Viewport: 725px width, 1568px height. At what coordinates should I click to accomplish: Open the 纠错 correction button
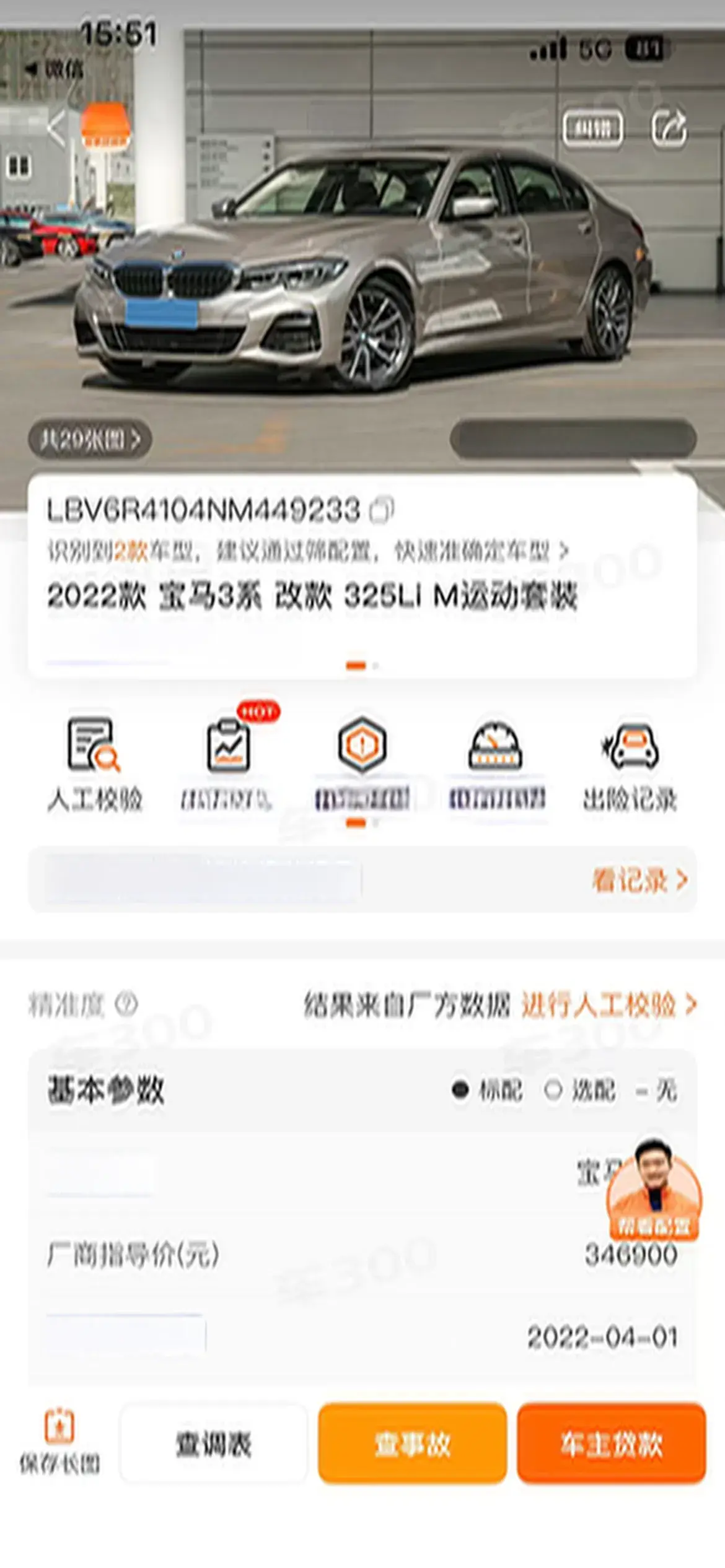point(592,129)
